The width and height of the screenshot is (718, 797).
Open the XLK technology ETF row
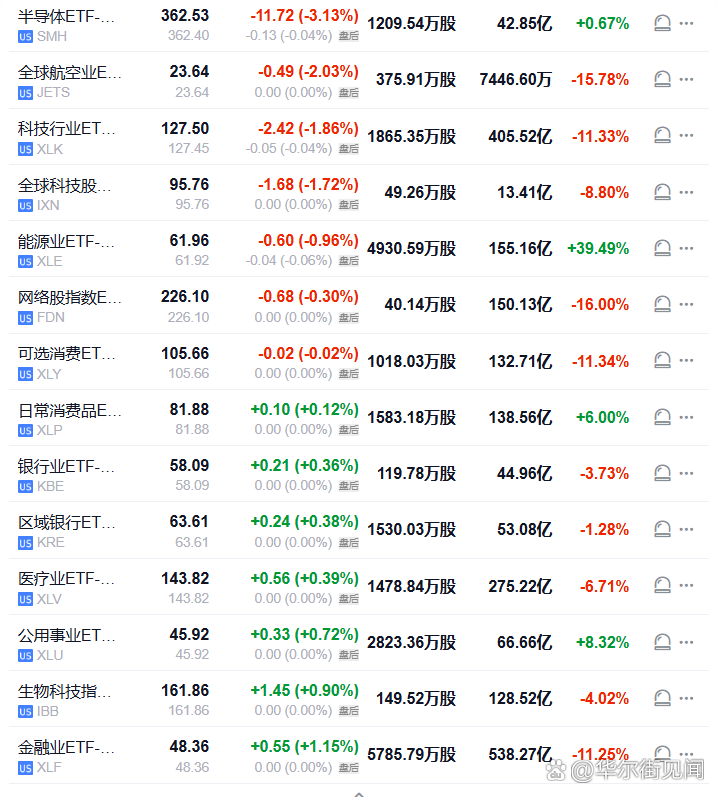tap(66, 129)
